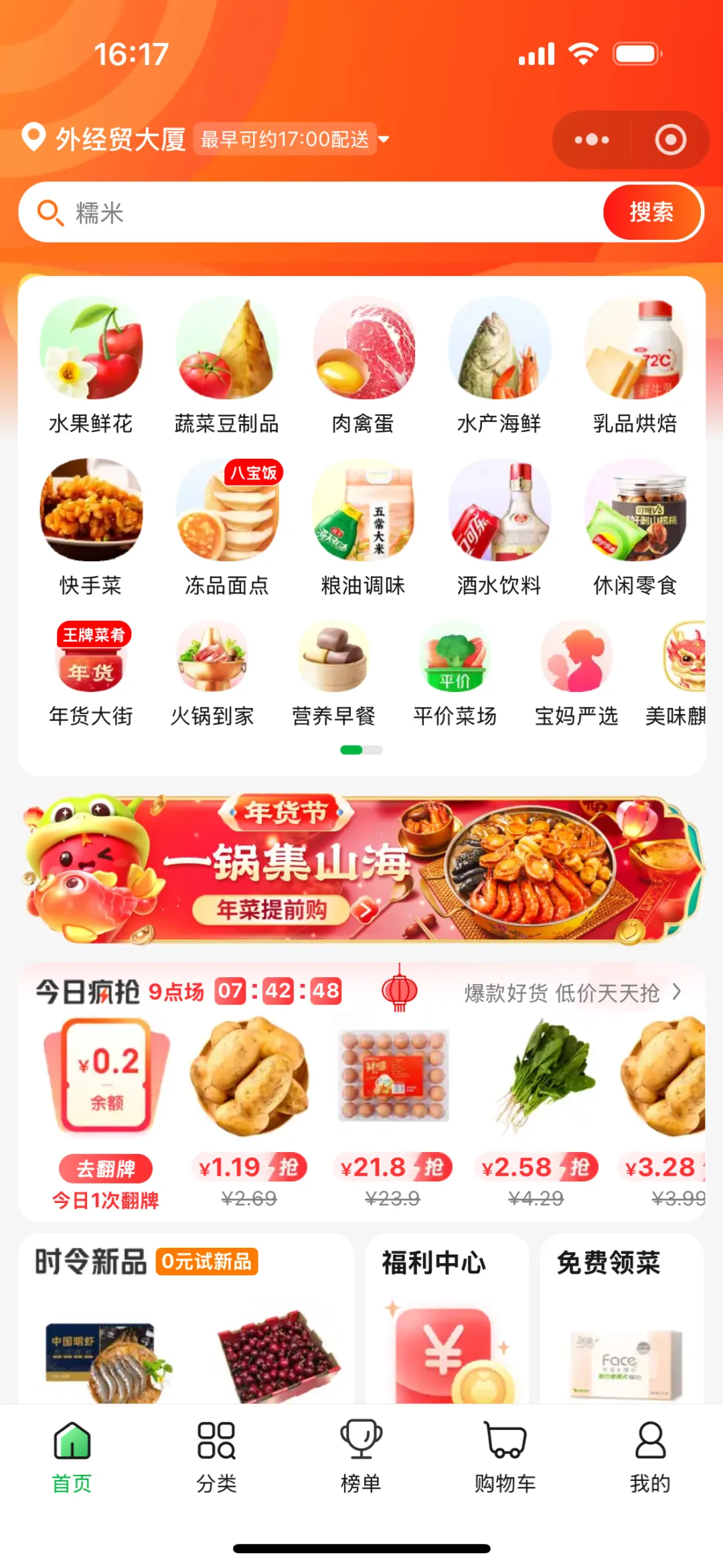Viewport: 723px width, 1568px height.
Task: Open the 年货节 一锅集山海 banner
Action: point(361,869)
